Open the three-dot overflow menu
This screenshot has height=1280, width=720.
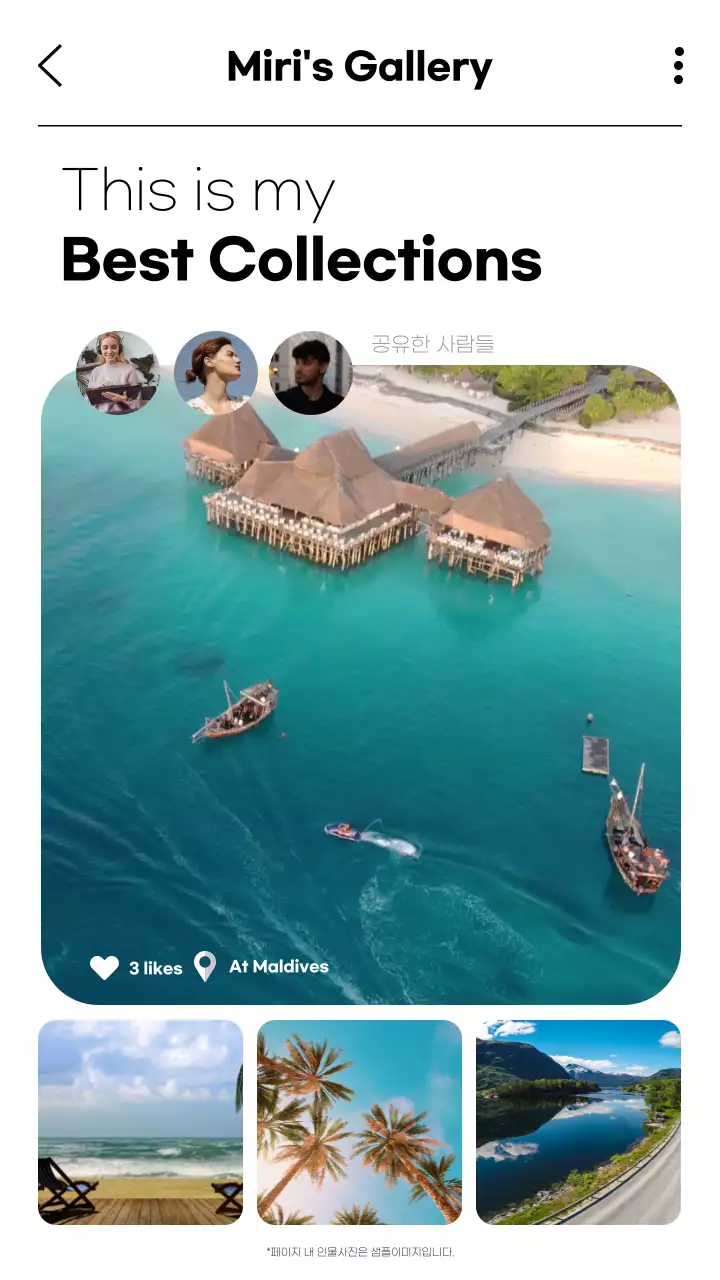click(678, 66)
